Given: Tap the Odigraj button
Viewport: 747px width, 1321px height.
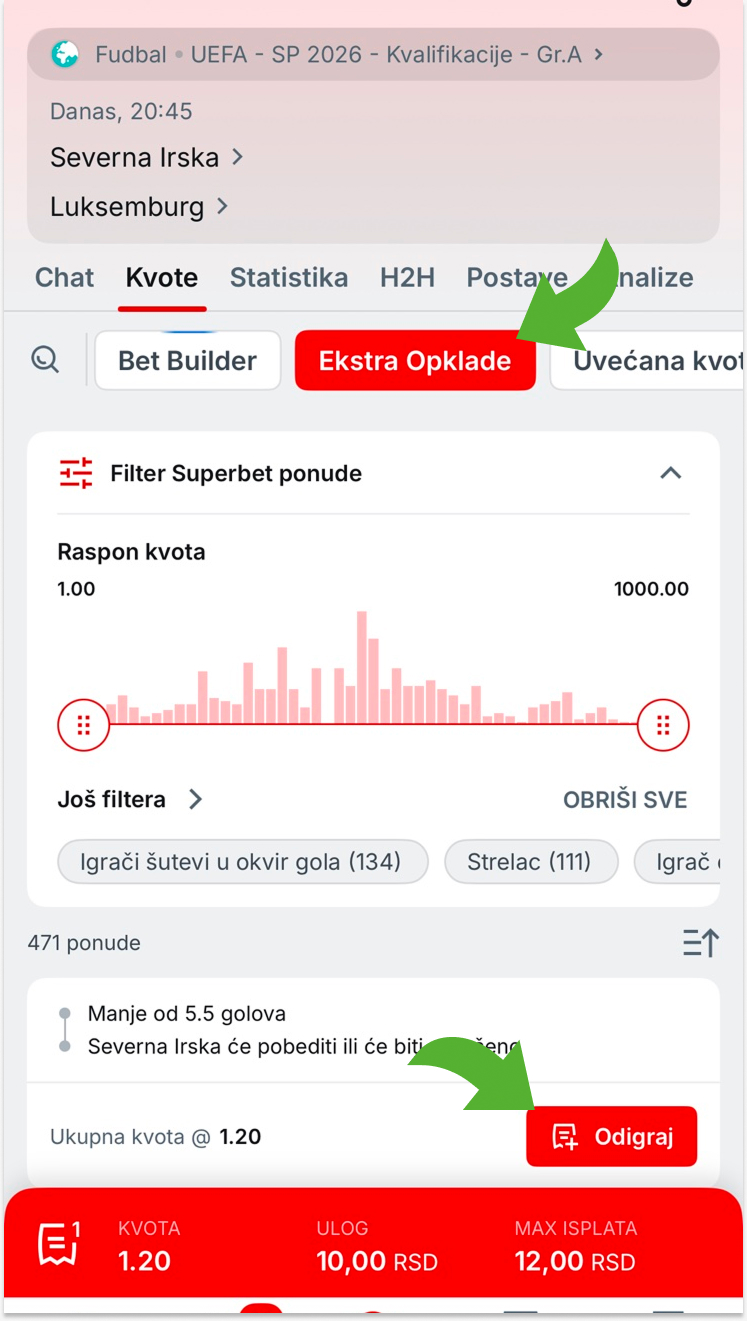Looking at the screenshot, I should tap(612, 1136).
